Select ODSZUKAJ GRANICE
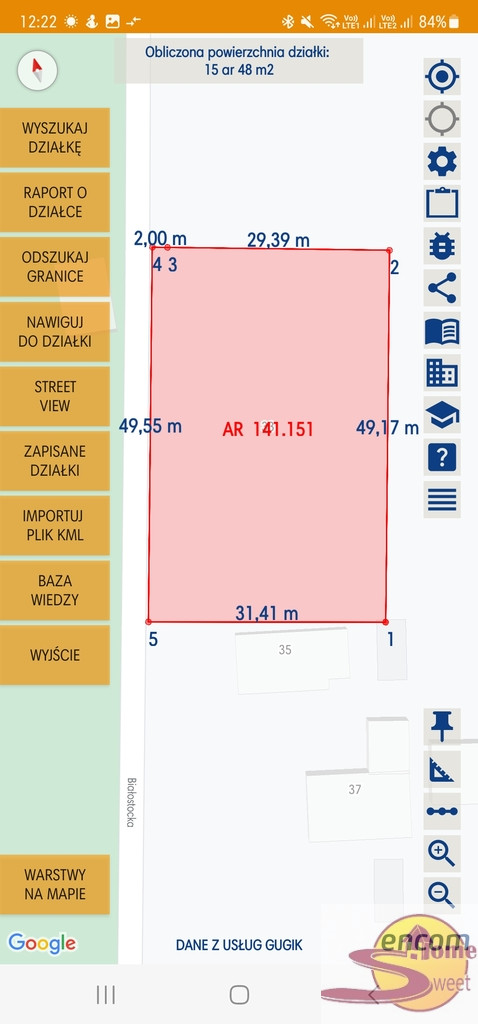The width and height of the screenshot is (478, 1024). click(55, 266)
